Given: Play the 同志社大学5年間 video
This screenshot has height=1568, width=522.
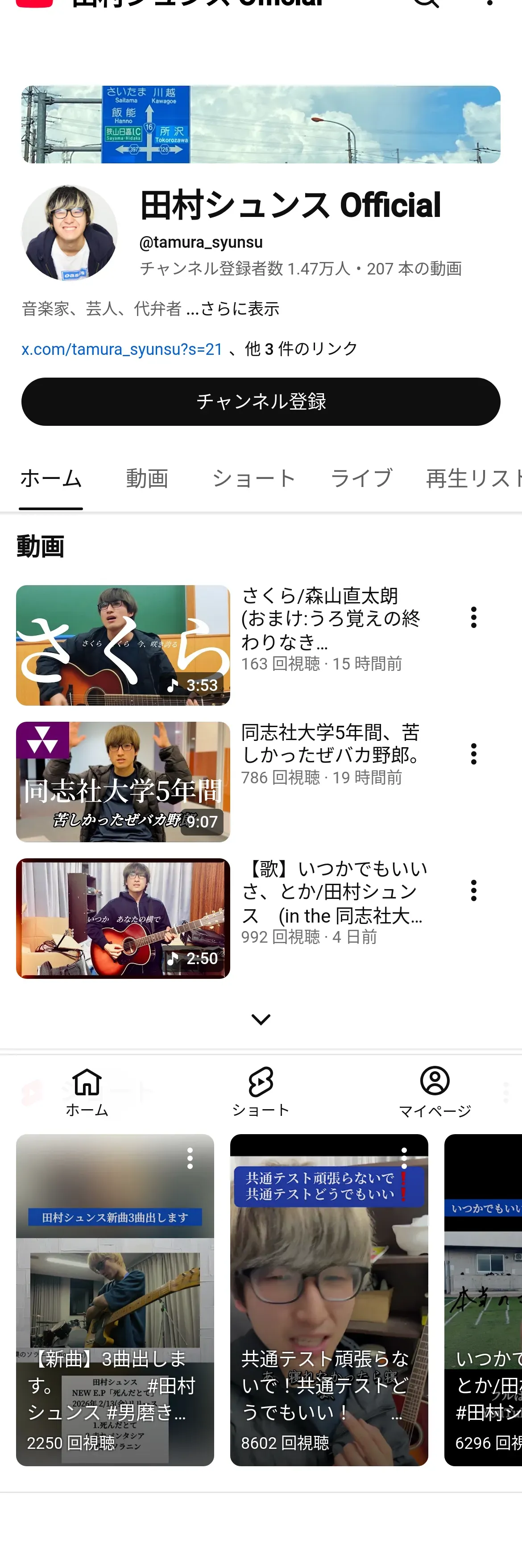Looking at the screenshot, I should pos(123,782).
